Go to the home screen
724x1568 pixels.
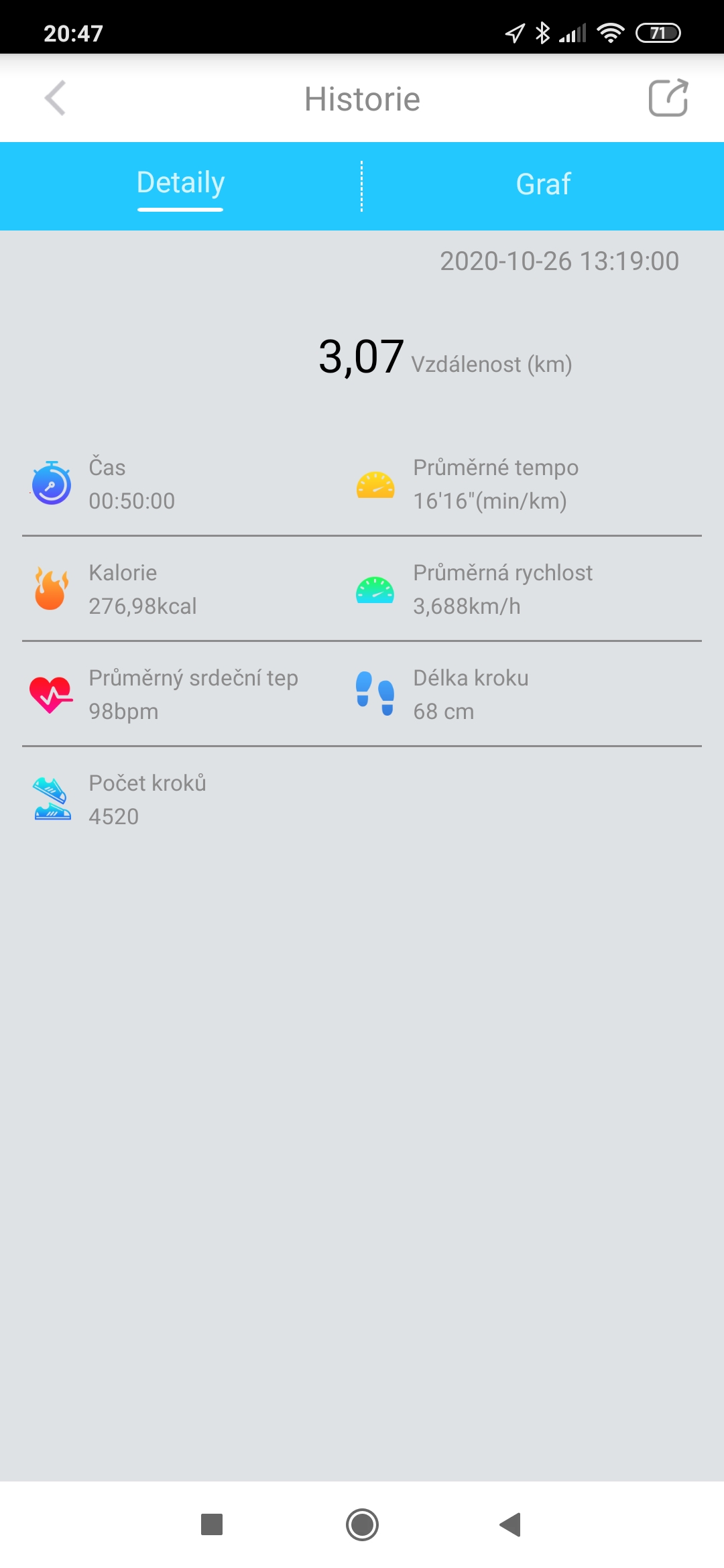click(362, 1524)
